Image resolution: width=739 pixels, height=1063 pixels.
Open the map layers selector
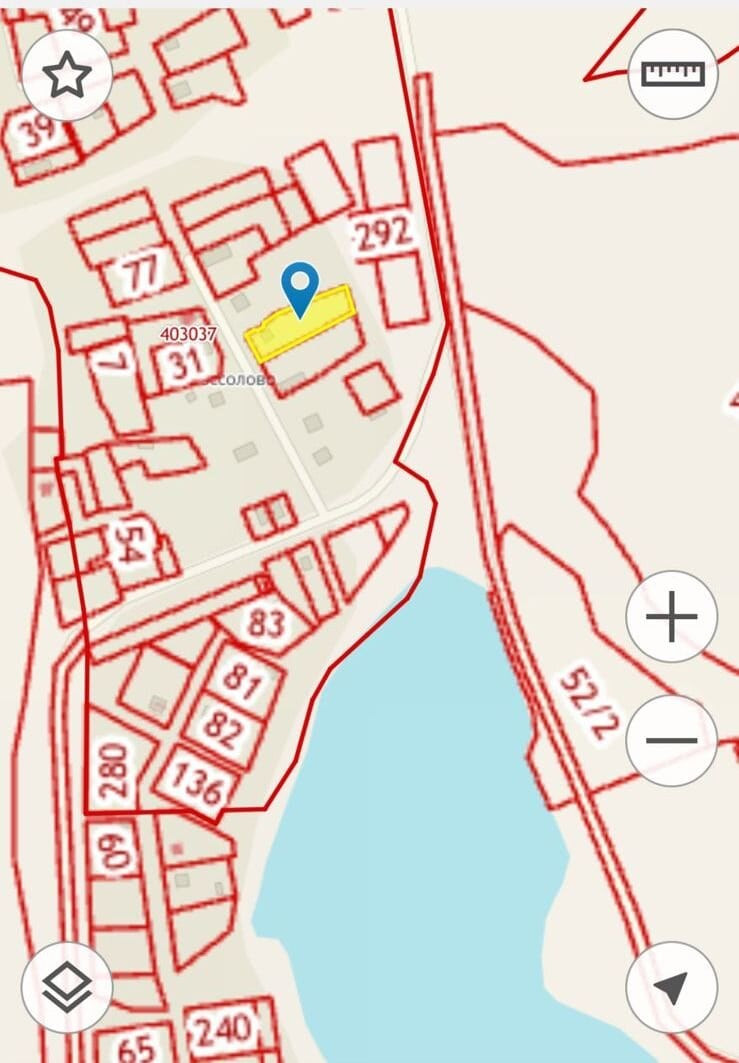pyautogui.click(x=67, y=987)
